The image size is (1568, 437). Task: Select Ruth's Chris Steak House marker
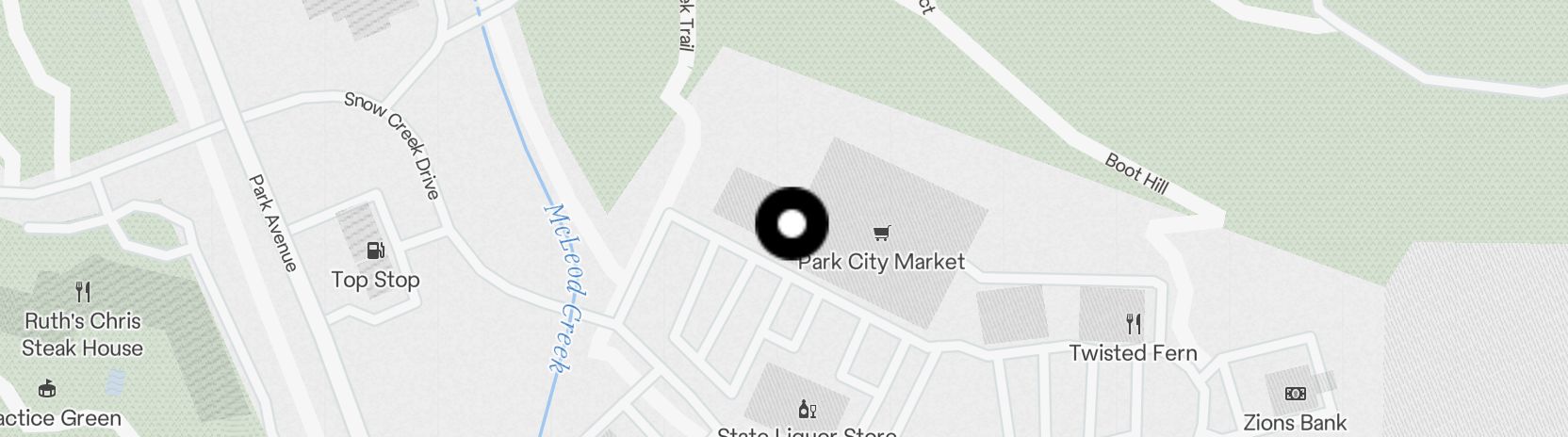pos(83,292)
